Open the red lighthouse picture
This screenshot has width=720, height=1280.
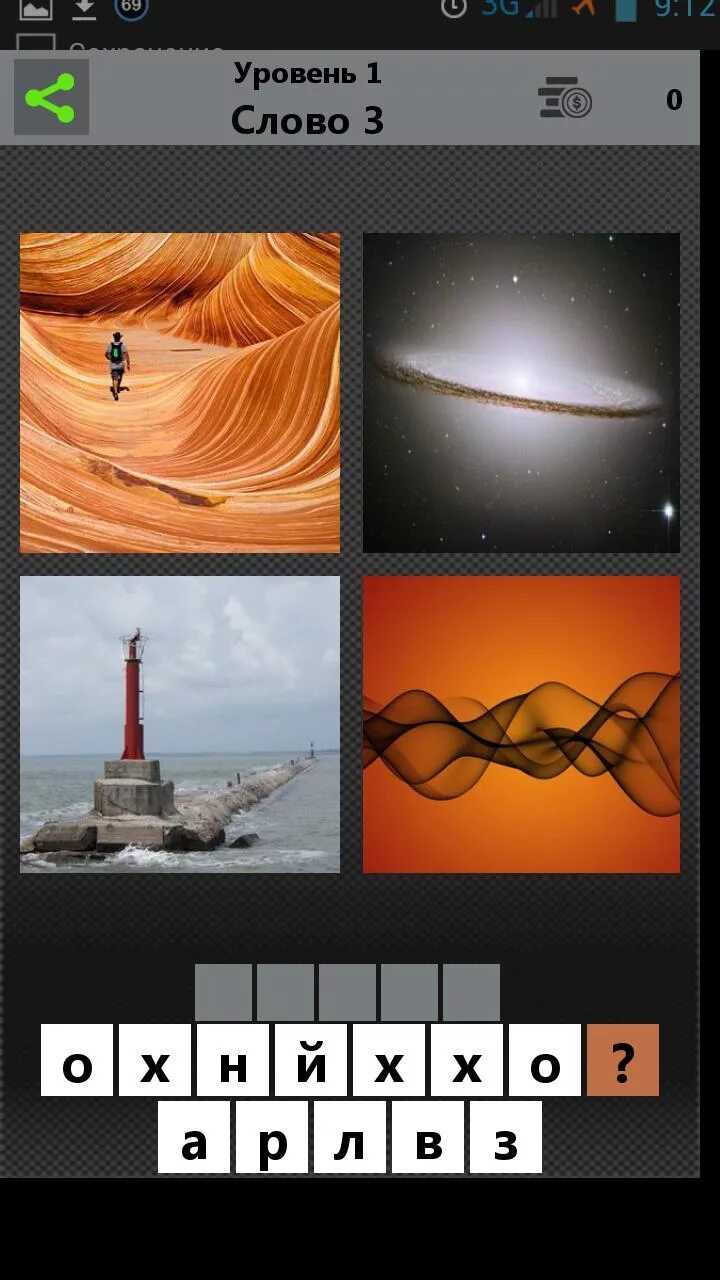tap(180, 724)
